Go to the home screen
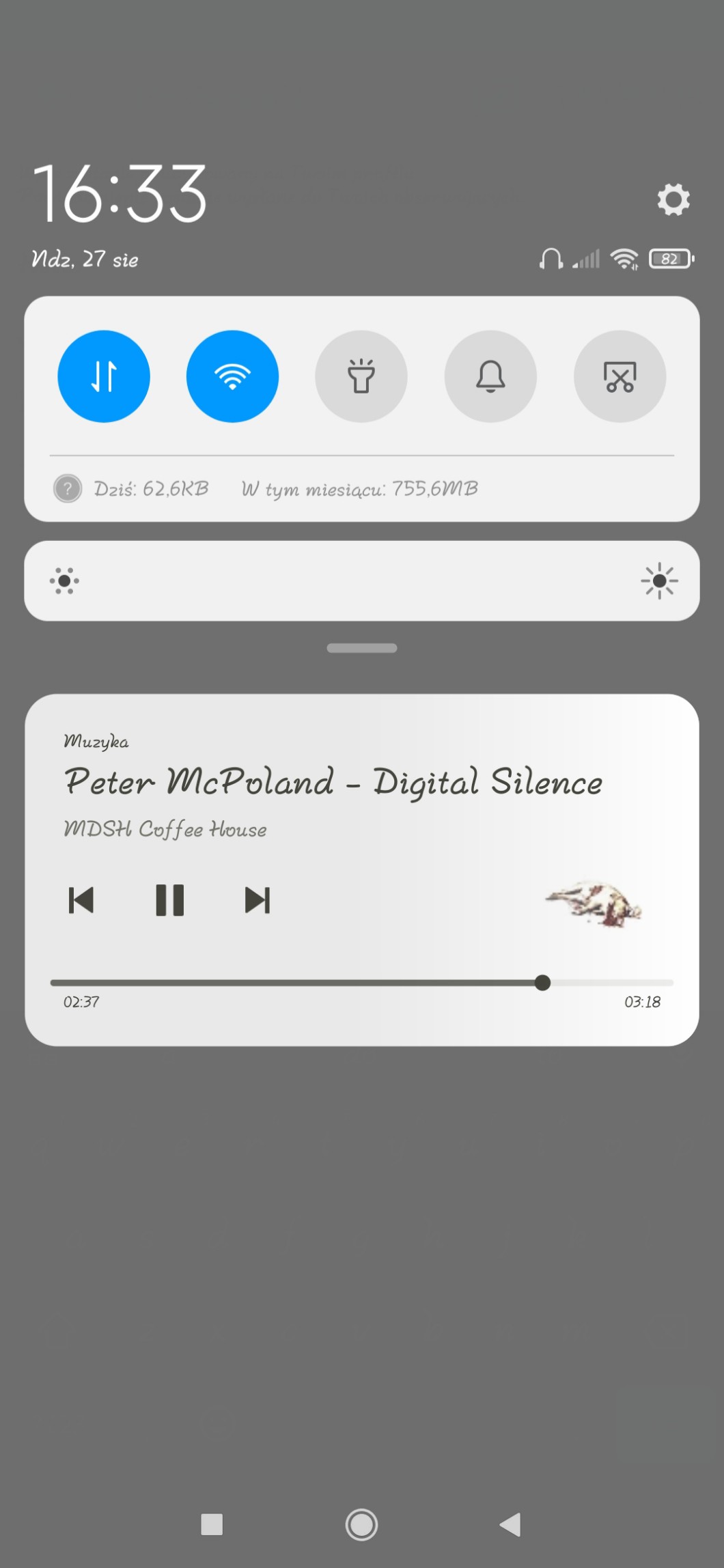Viewport: 724px width, 1568px height. coord(361,1524)
